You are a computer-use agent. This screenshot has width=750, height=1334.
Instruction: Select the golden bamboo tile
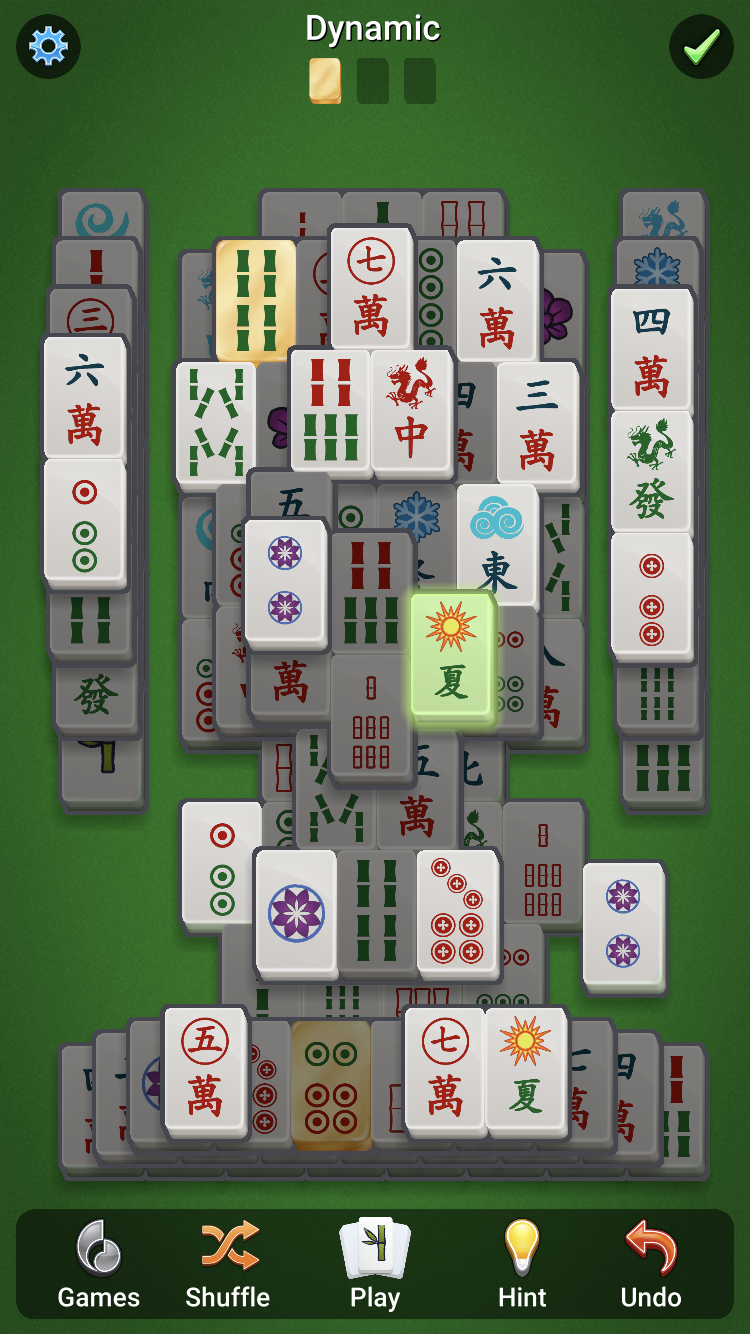(256, 300)
